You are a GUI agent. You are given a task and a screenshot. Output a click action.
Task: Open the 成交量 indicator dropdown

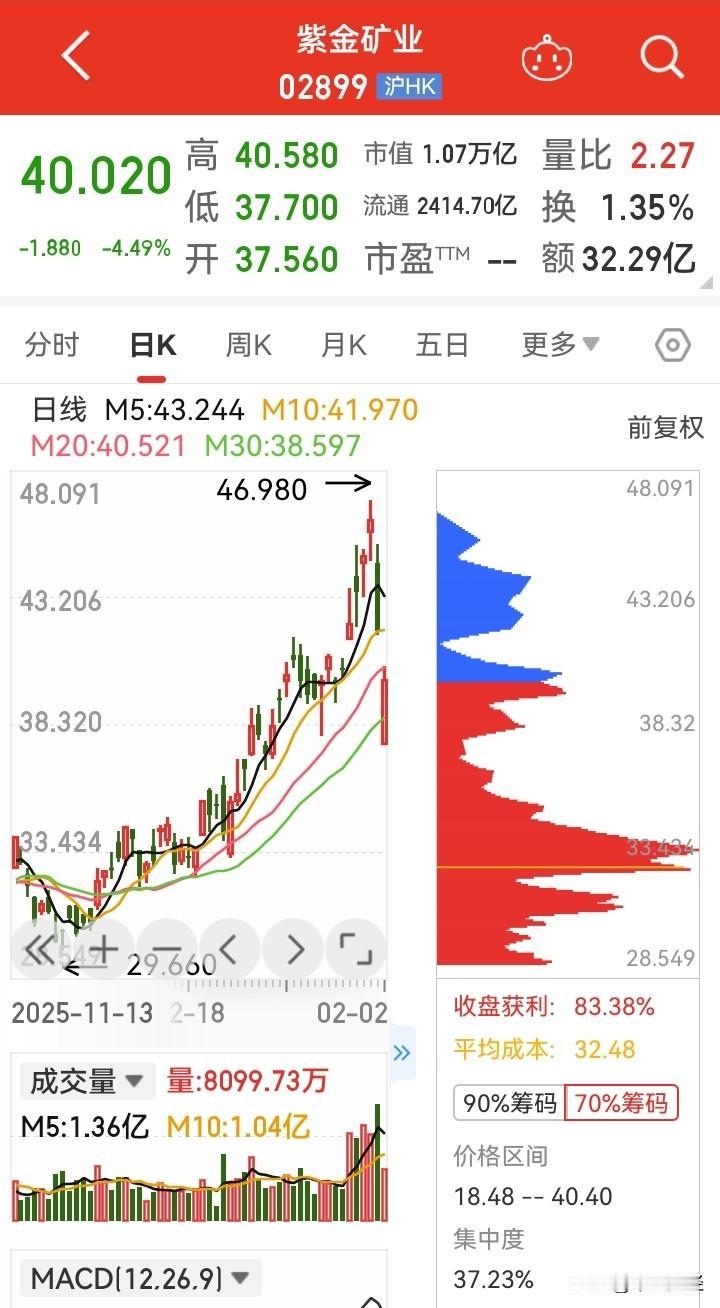85,1080
